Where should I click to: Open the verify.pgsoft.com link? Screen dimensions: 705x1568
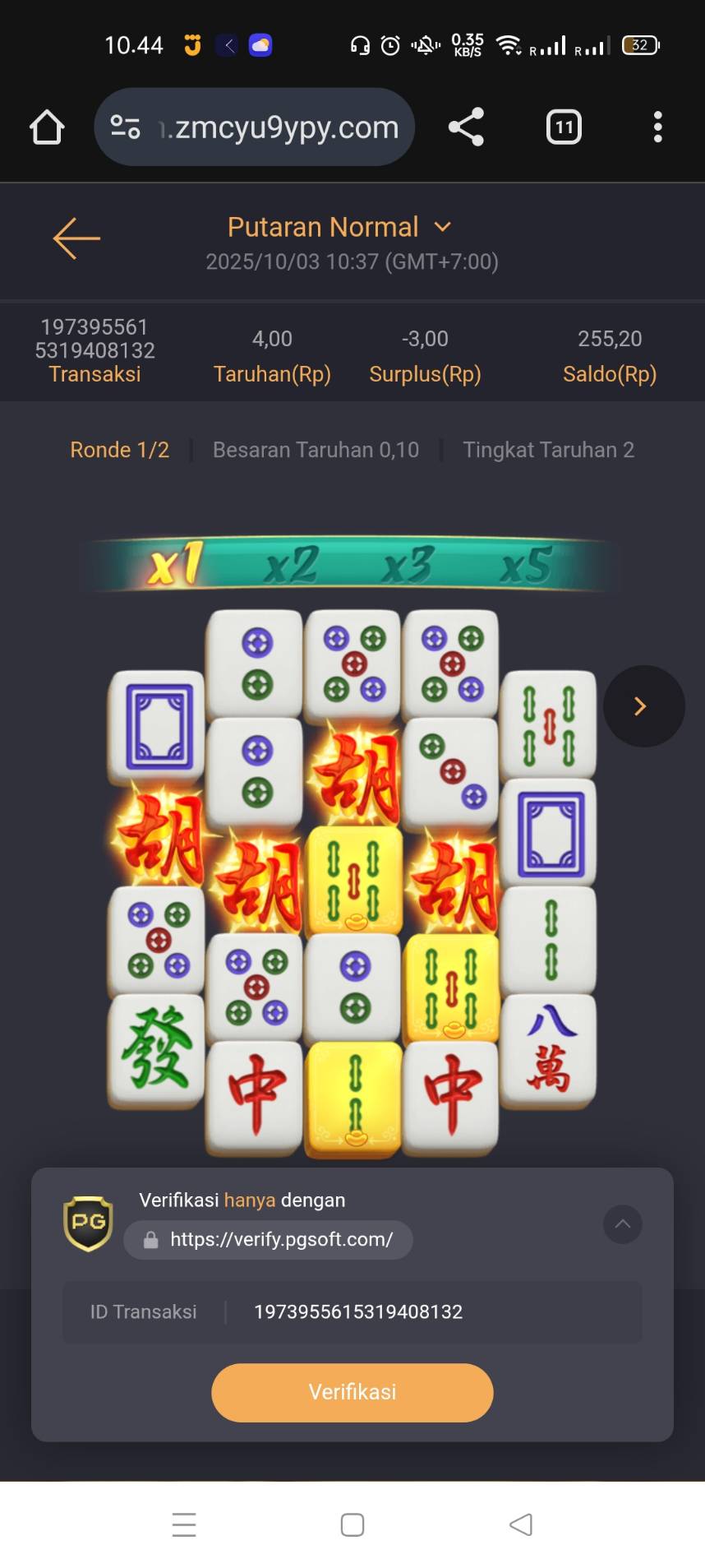[x=269, y=1240]
